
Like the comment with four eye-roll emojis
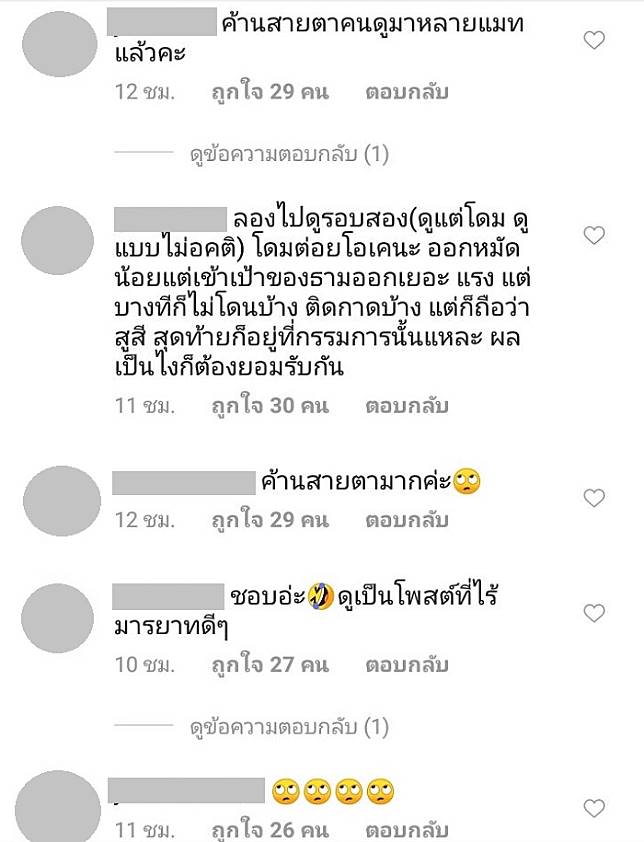(x=594, y=808)
